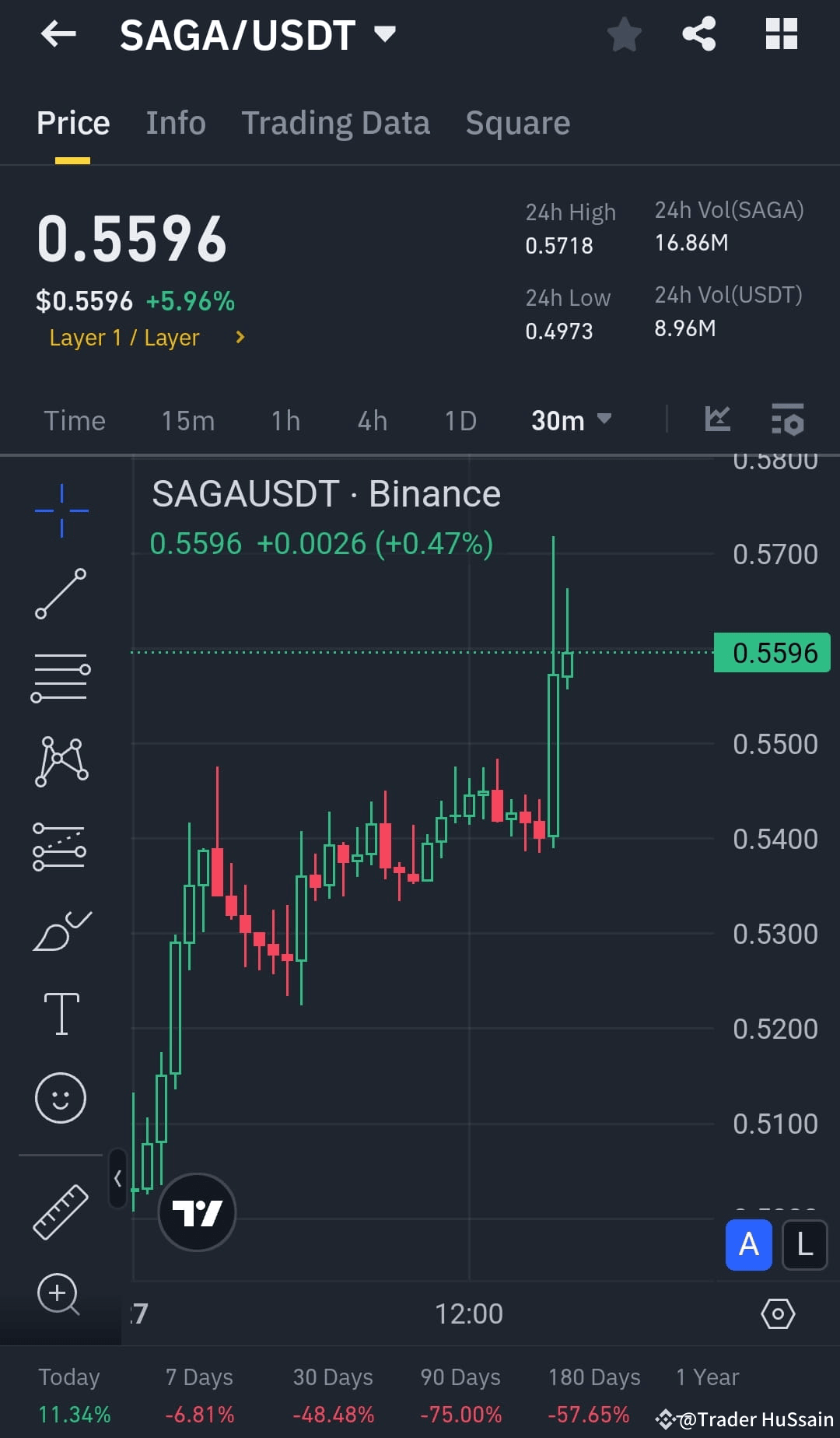Open the 30m interval dropdown

pyautogui.click(x=572, y=420)
